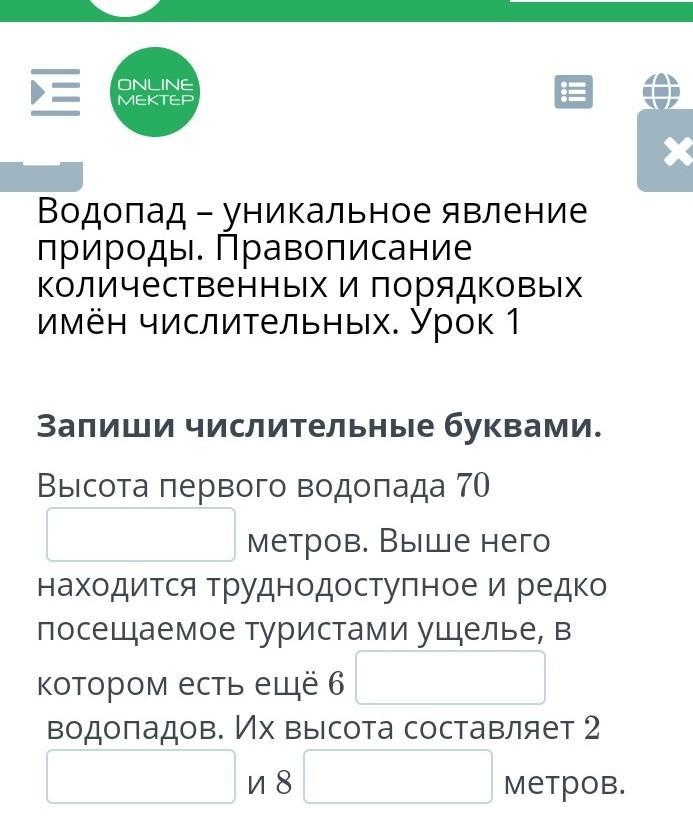
Task: Open the side menu with indent icon
Action: point(55,92)
